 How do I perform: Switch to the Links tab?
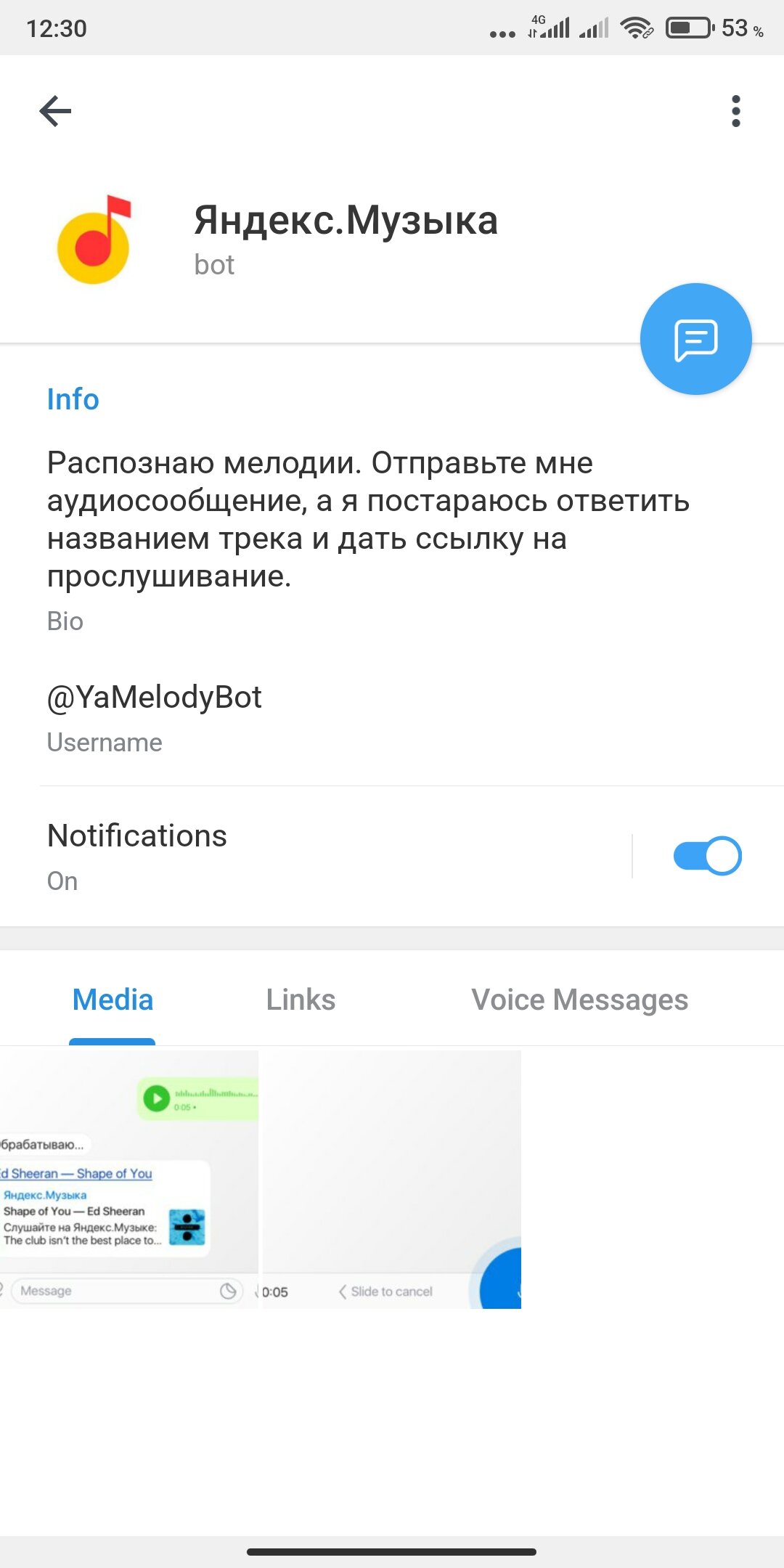[301, 1000]
